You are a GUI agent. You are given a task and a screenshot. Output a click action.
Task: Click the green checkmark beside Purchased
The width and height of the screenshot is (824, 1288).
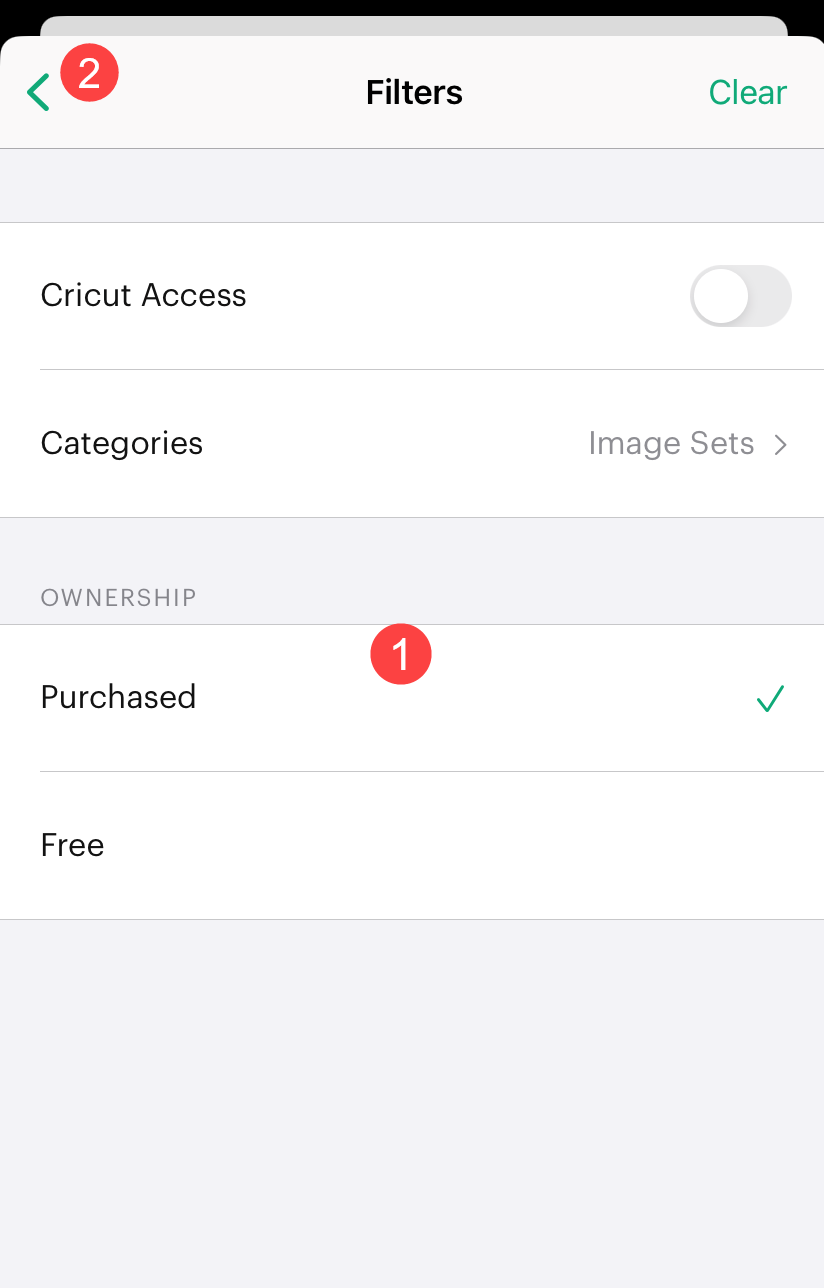[x=770, y=699]
